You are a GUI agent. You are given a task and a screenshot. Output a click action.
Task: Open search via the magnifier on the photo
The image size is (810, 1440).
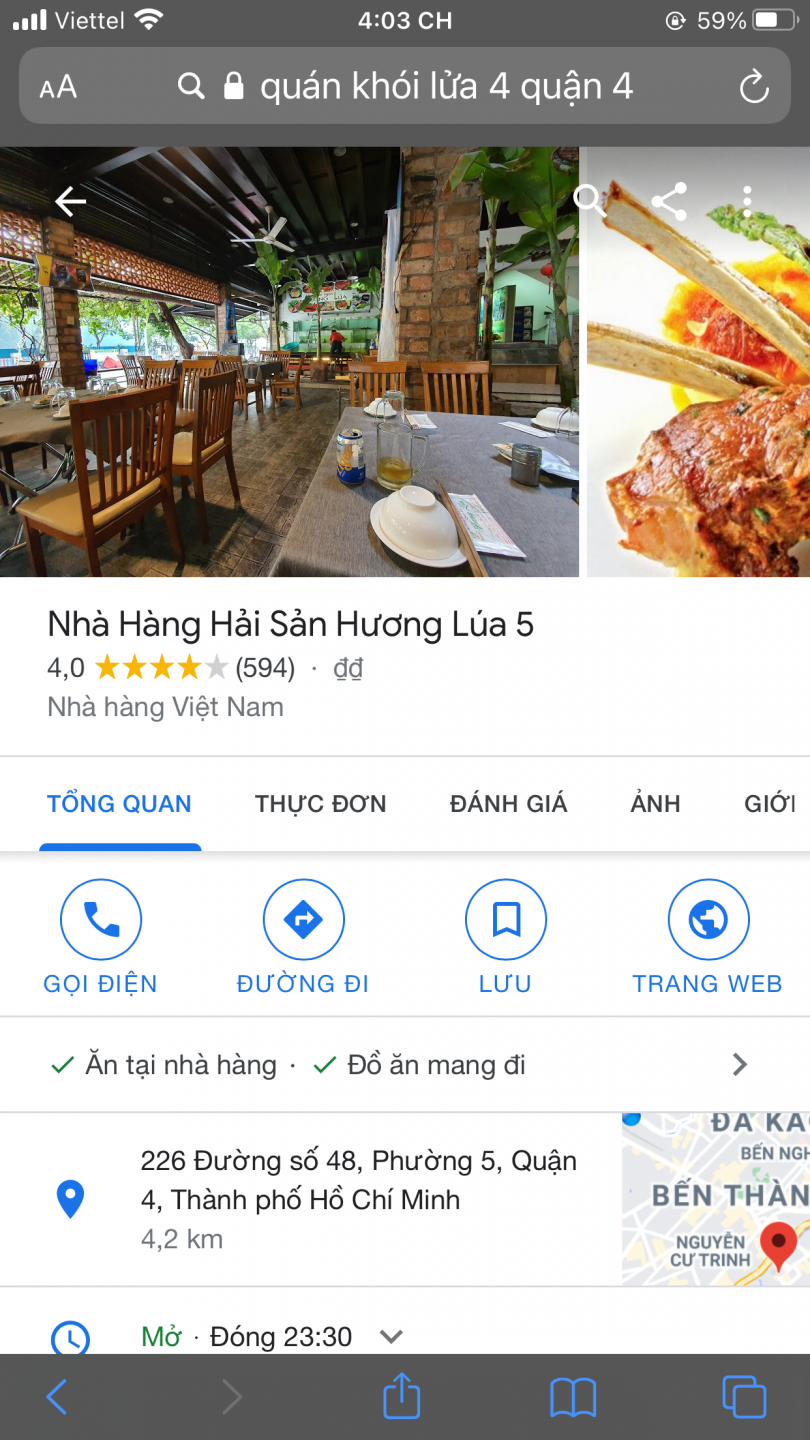[590, 201]
